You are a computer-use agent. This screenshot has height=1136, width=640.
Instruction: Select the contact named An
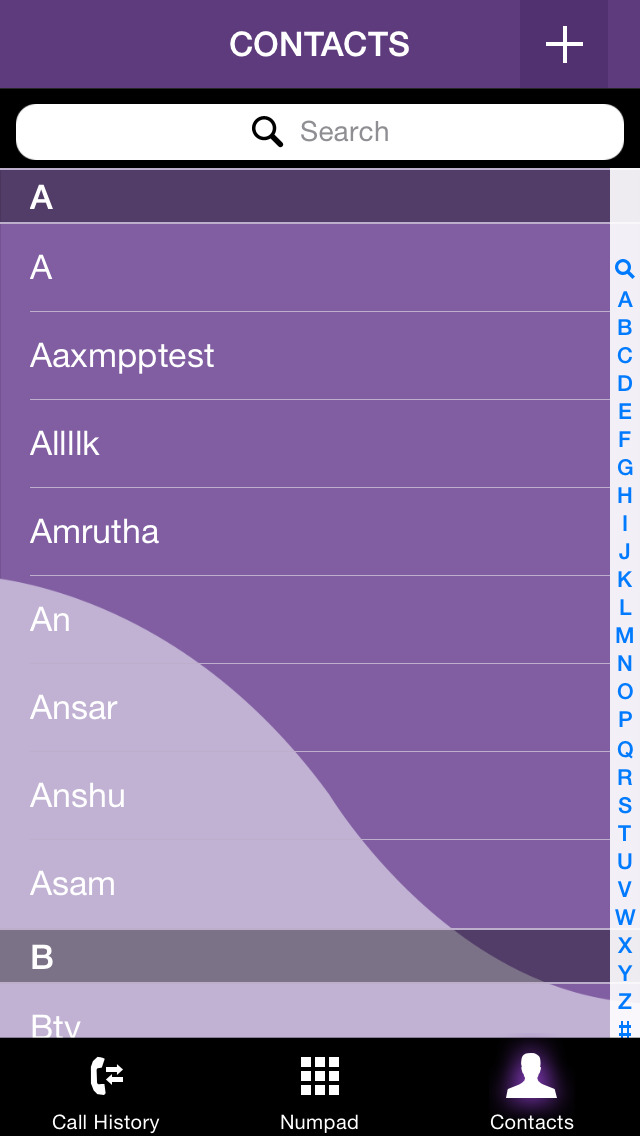tap(305, 619)
